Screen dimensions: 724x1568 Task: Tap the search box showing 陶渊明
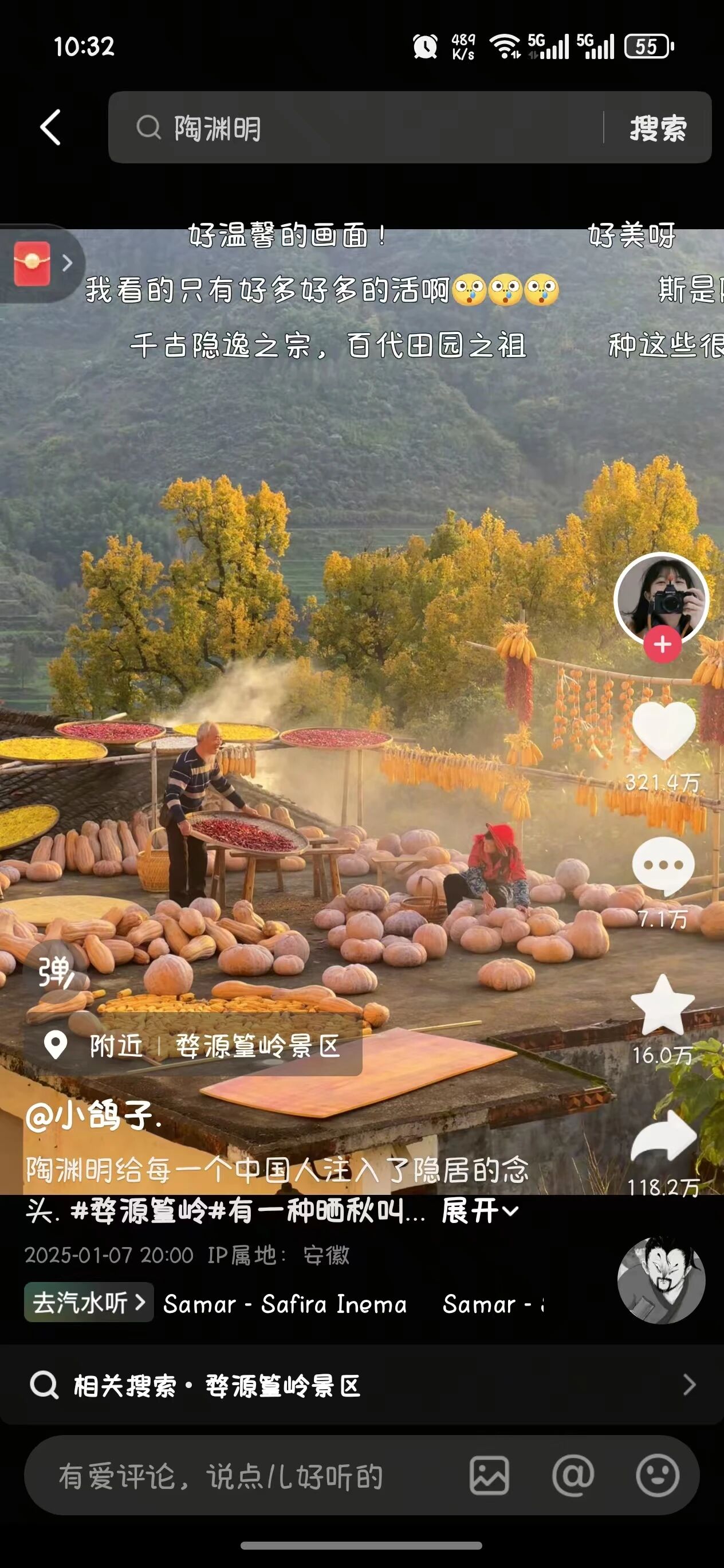365,128
